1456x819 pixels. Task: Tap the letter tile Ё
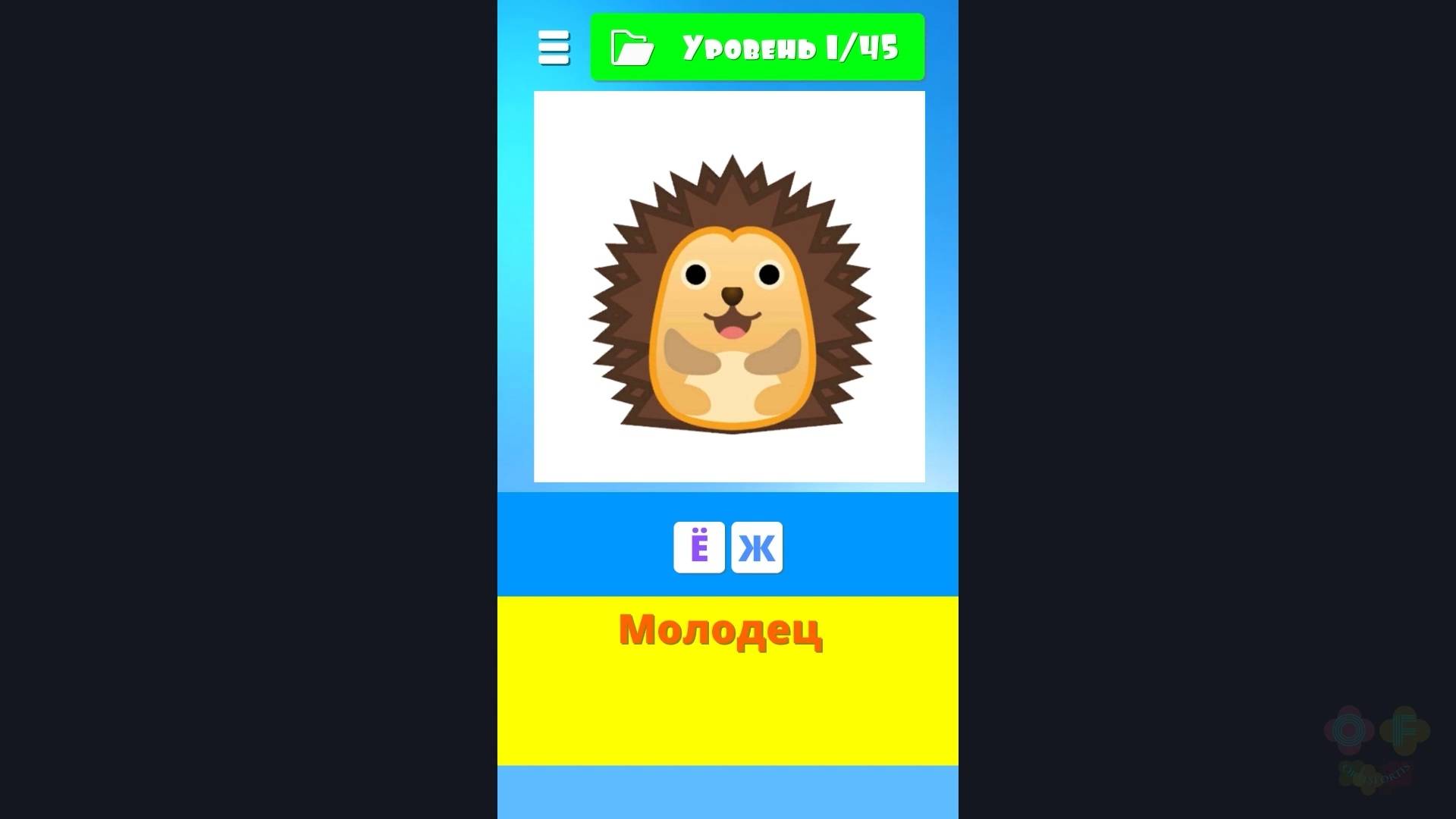tap(698, 548)
